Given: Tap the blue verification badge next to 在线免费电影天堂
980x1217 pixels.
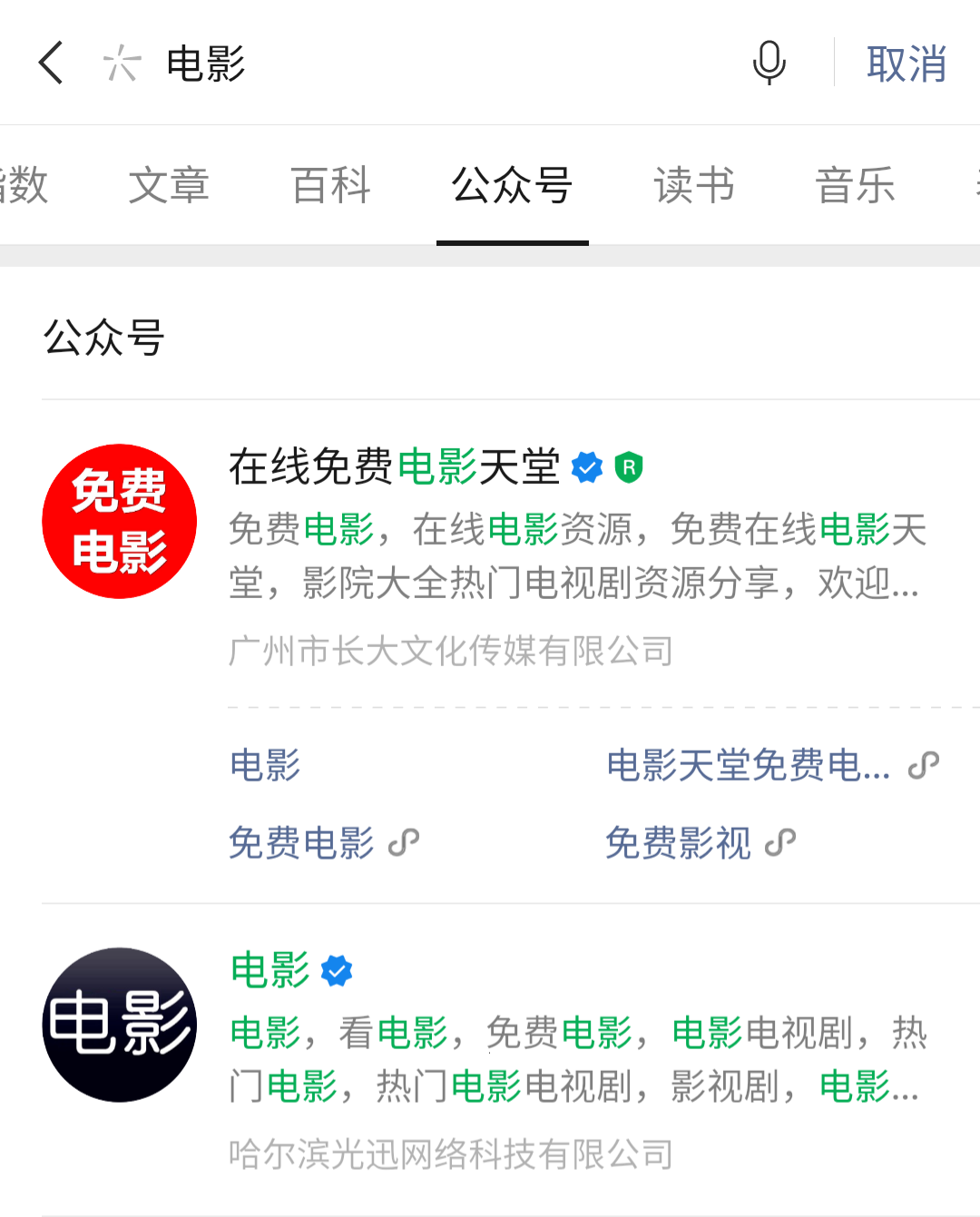Looking at the screenshot, I should [586, 466].
